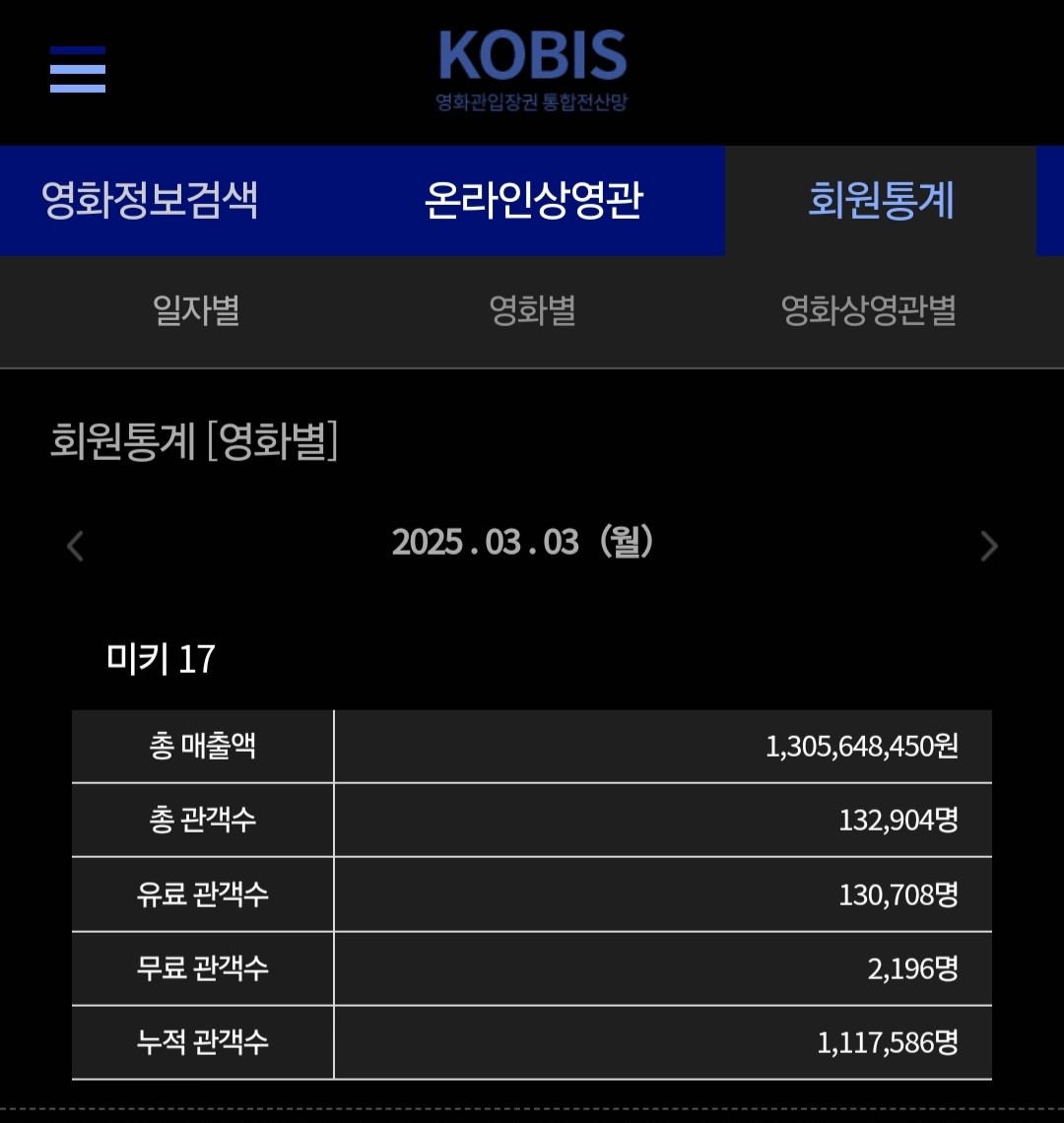Viewport: 1064px width, 1123px height.
Task: Open the hamburger menu
Action: pos(78,70)
